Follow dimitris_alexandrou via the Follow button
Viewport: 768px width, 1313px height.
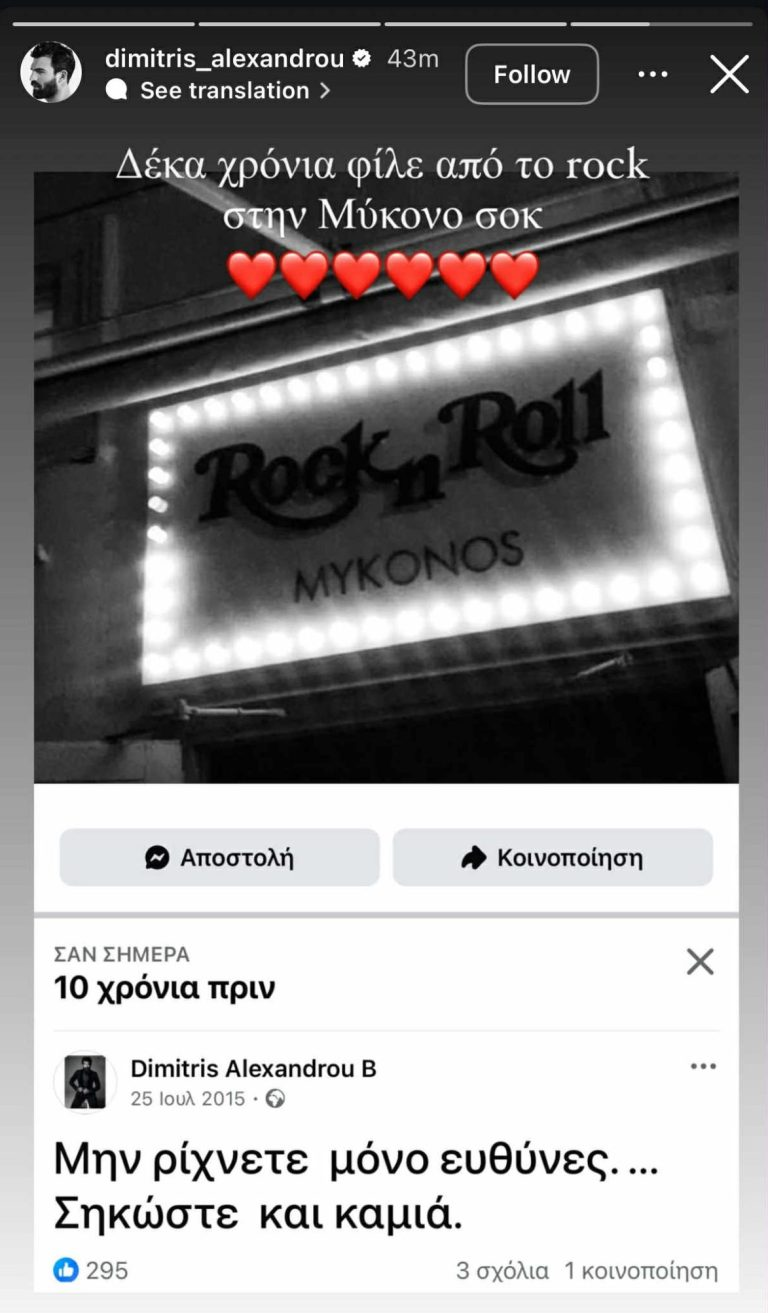click(x=531, y=73)
